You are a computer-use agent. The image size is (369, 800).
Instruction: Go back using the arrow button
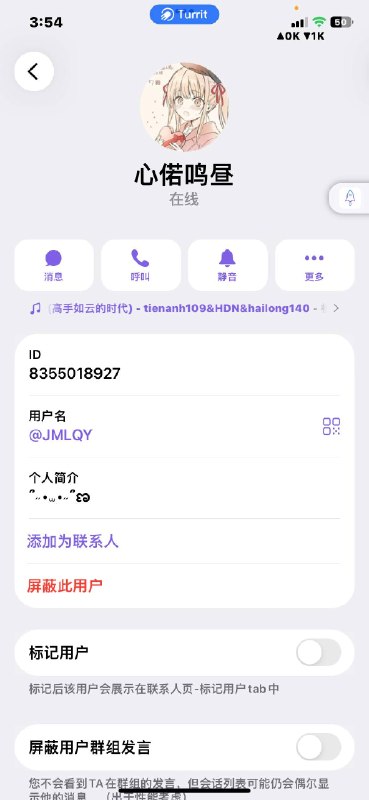click(34, 71)
